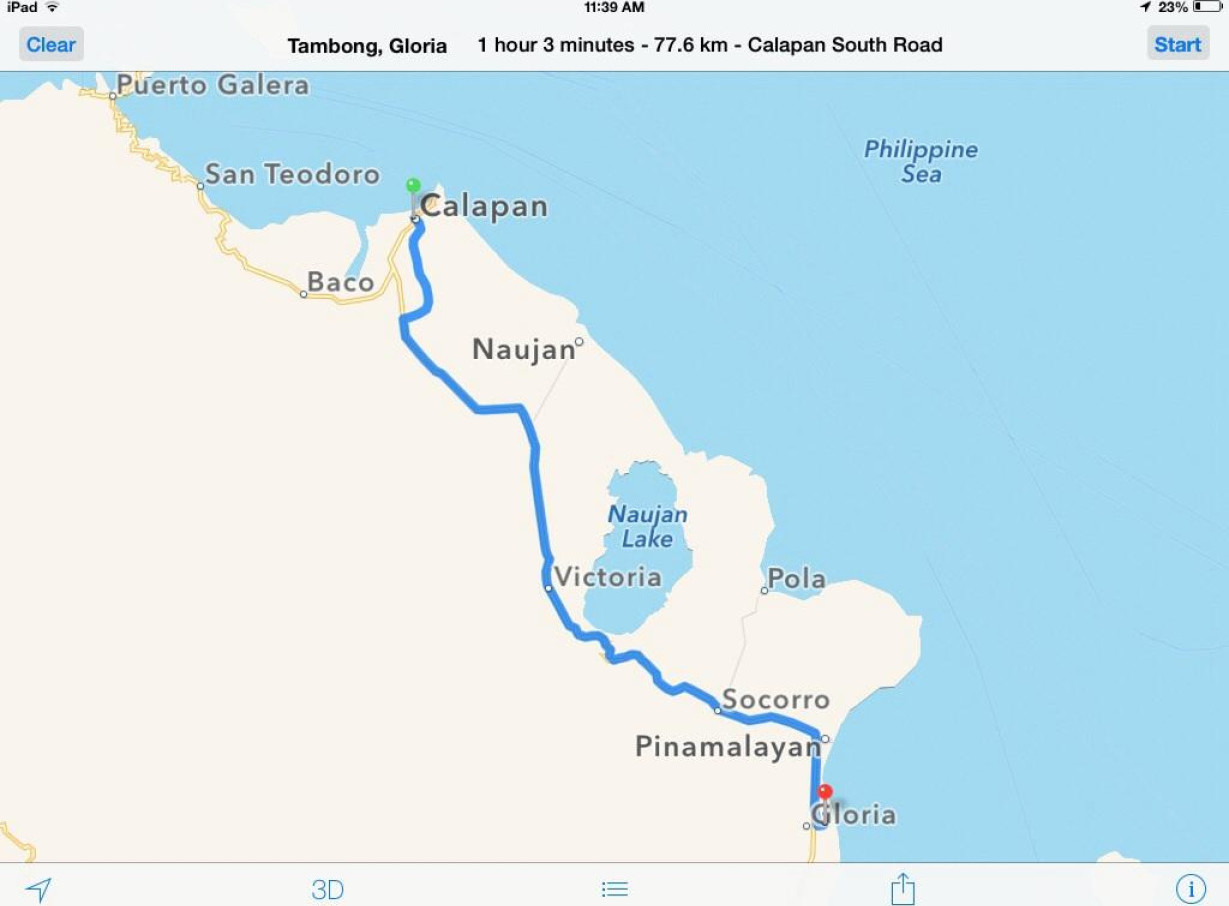Select the green start pin at Calapan

[413, 186]
